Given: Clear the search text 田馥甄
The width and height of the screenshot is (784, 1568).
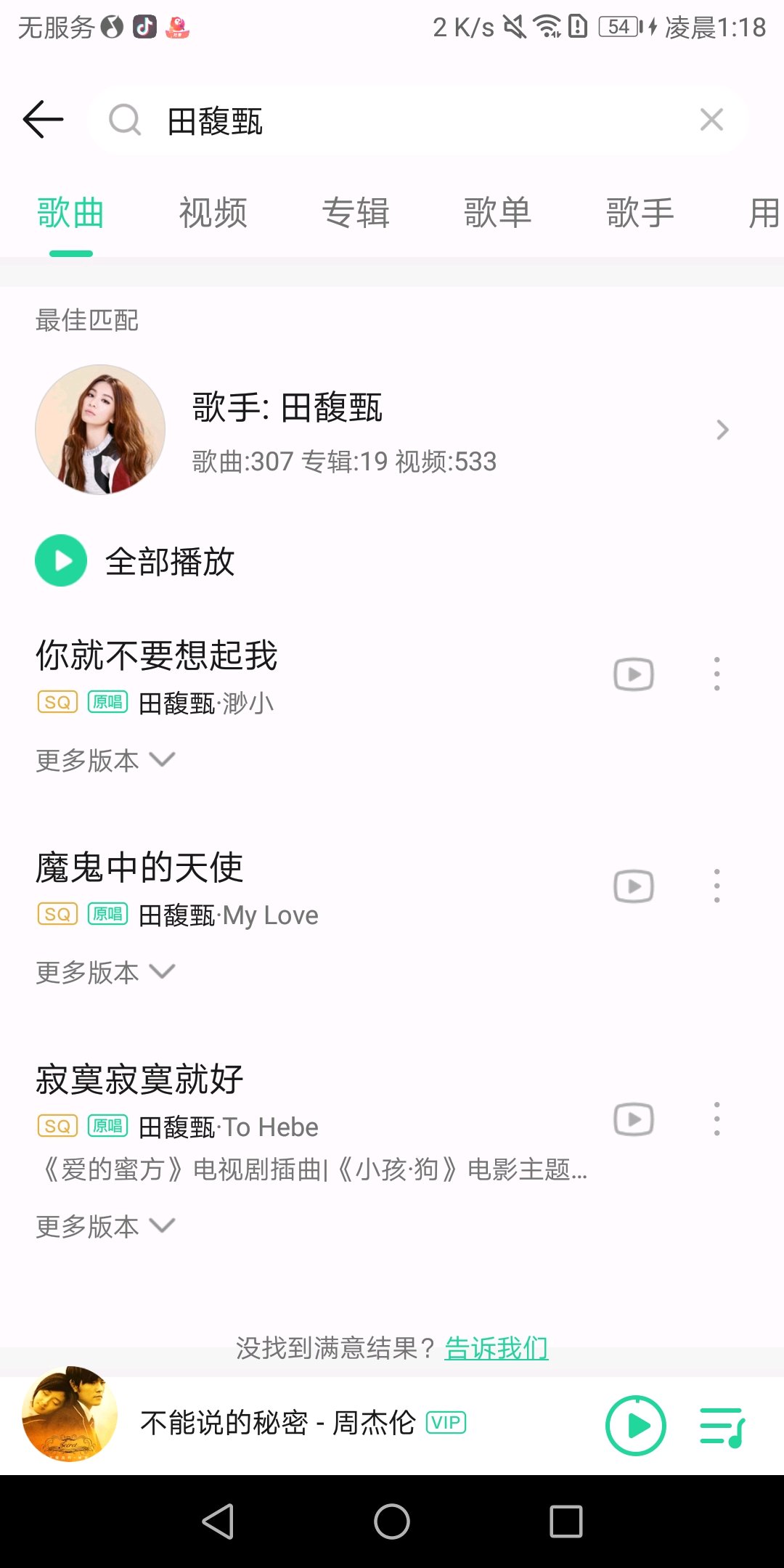Looking at the screenshot, I should (x=711, y=120).
